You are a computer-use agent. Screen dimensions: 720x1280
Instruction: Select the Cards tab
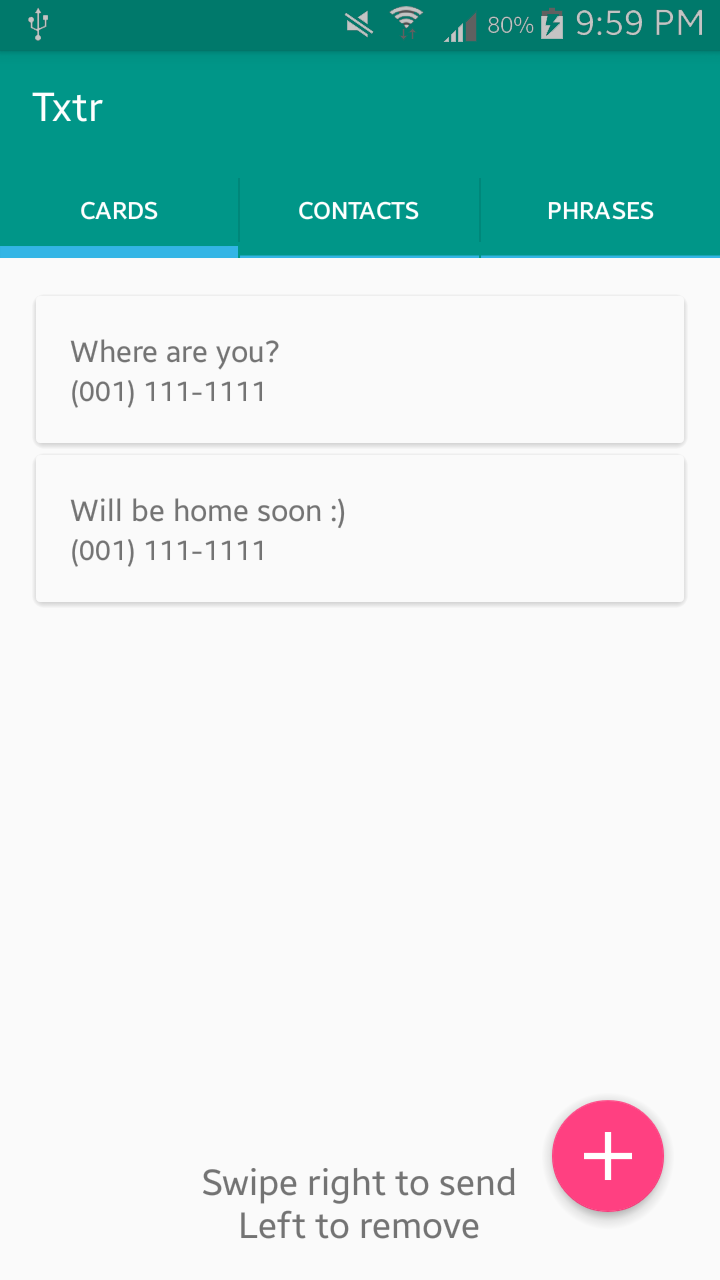pos(119,212)
